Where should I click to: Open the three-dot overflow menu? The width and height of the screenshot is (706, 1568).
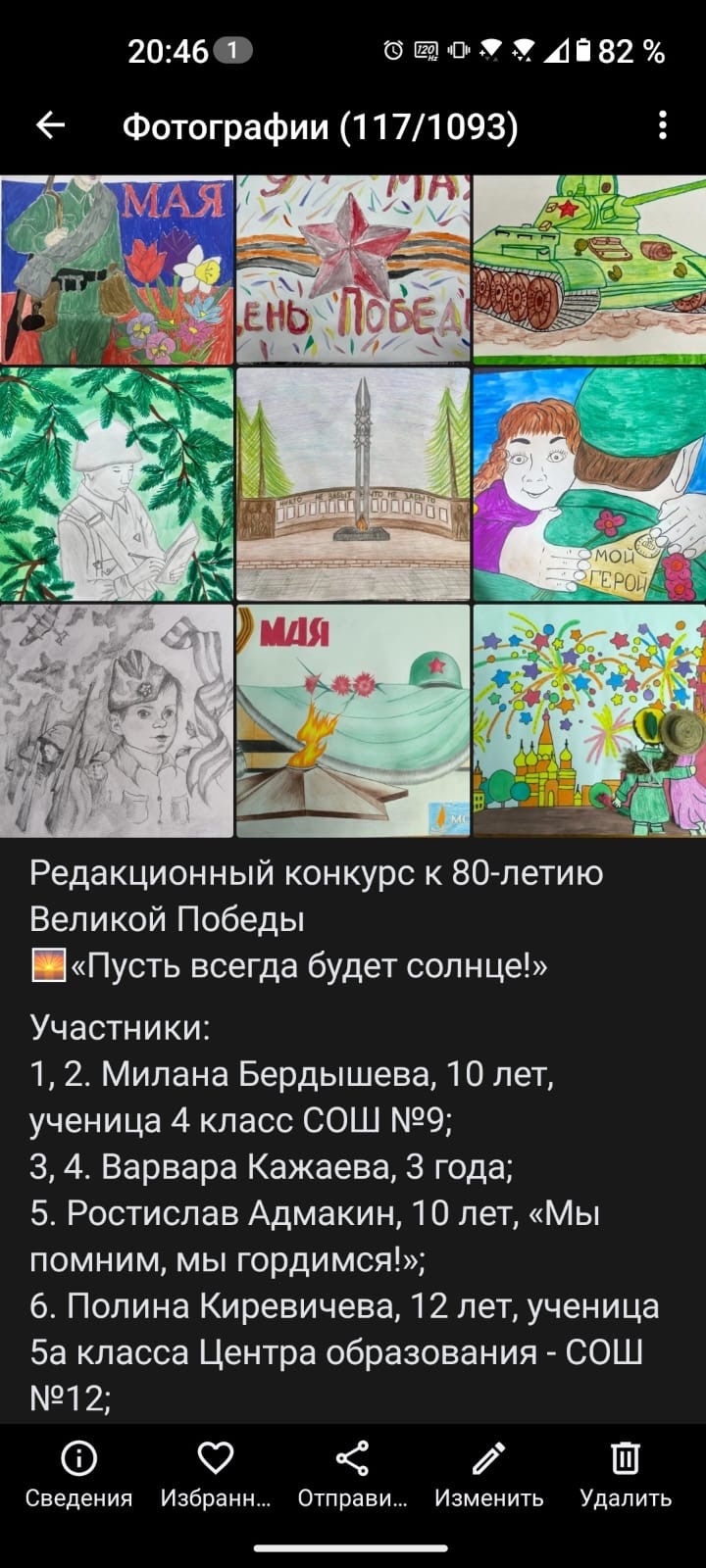(663, 125)
